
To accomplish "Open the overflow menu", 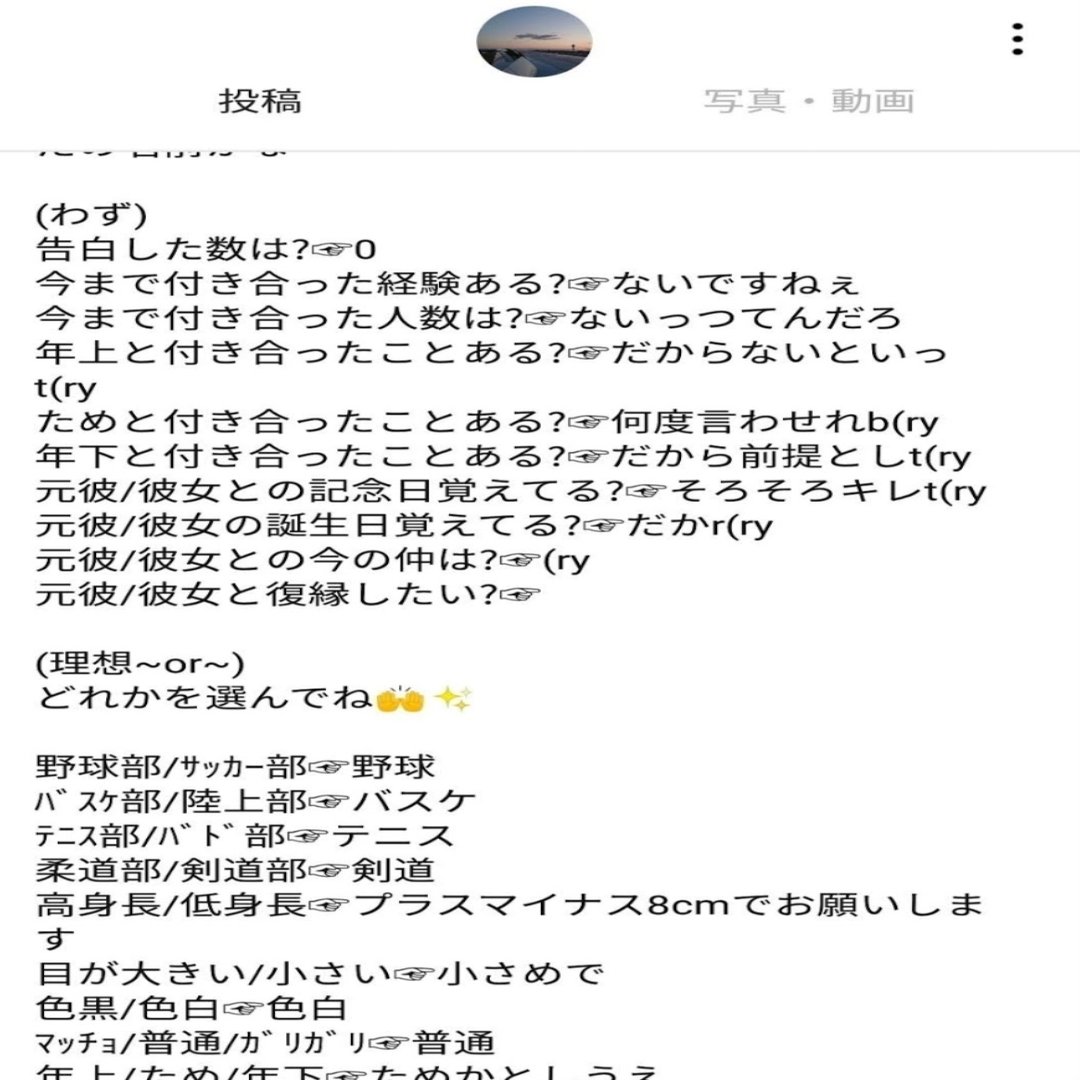I will (x=1017, y=38).
